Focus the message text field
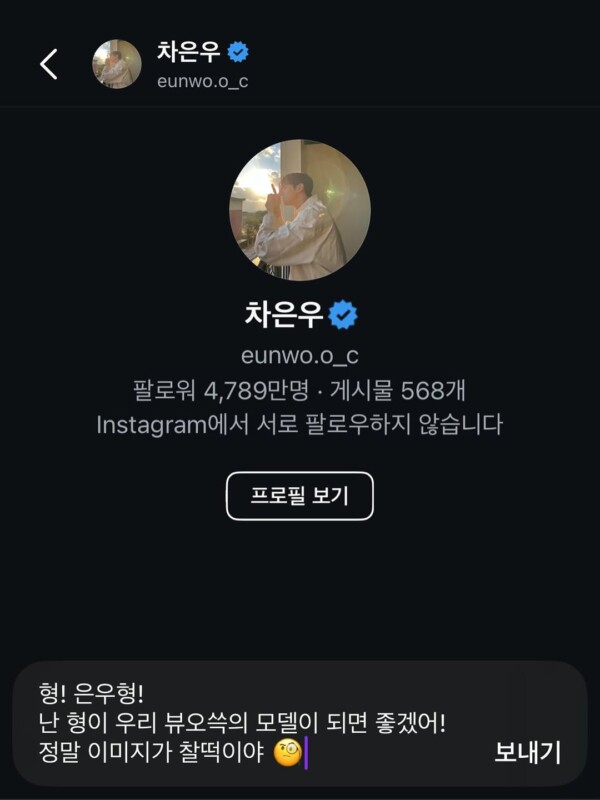Image resolution: width=600 pixels, height=800 pixels. click(240, 723)
